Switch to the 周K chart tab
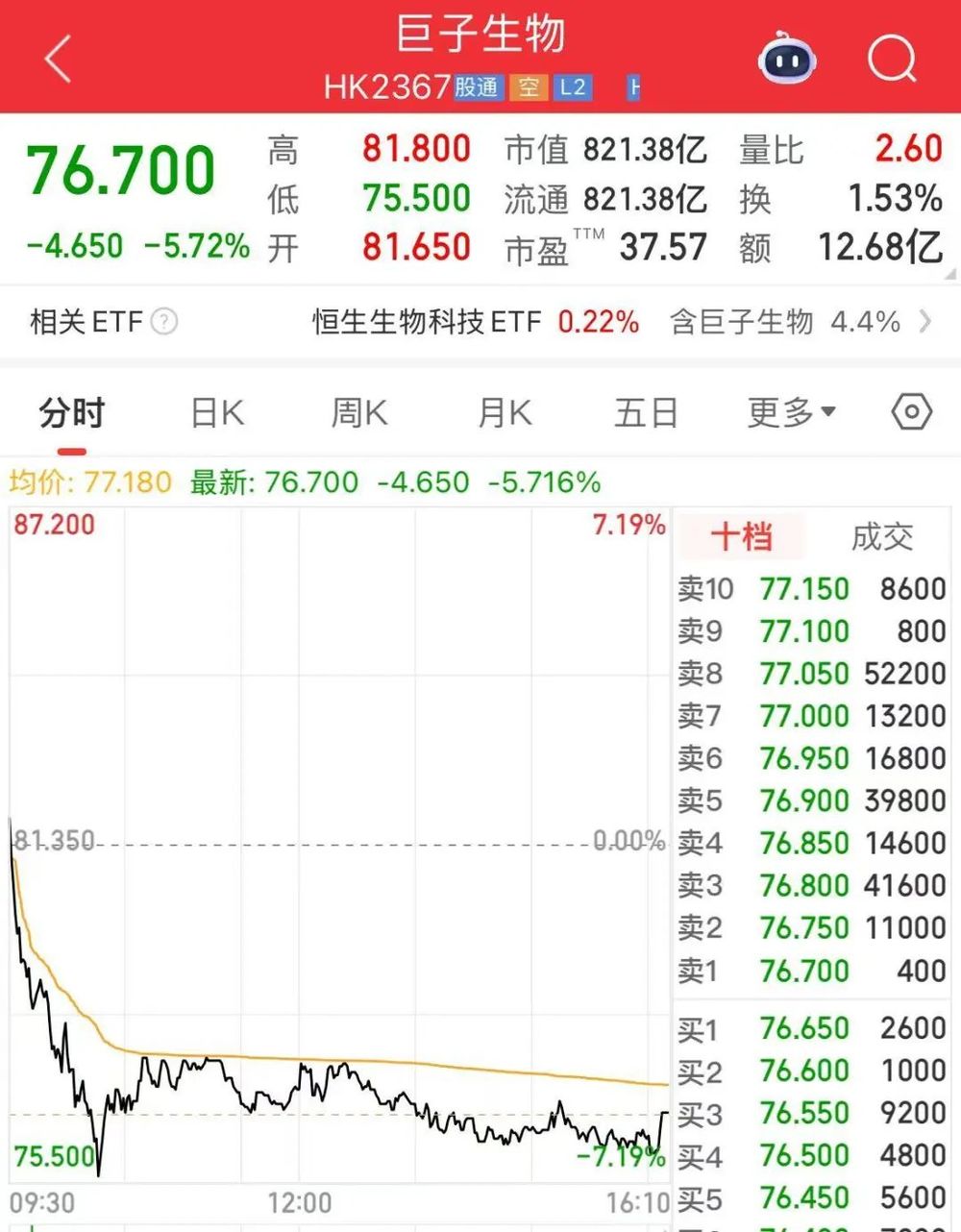Screen dimensions: 961x1232 [x=359, y=414]
